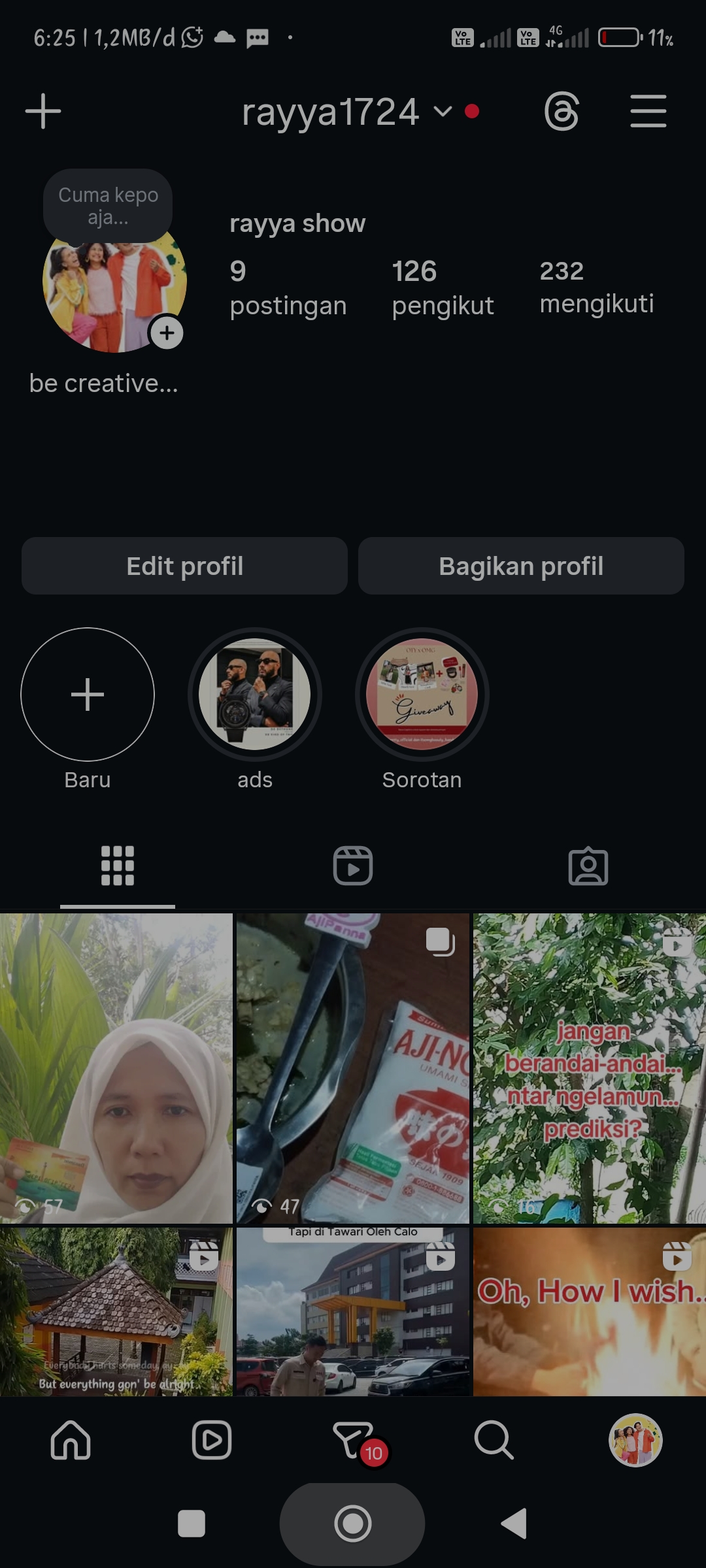Open the Threads icon
This screenshot has height=1568, width=706.
[x=562, y=112]
